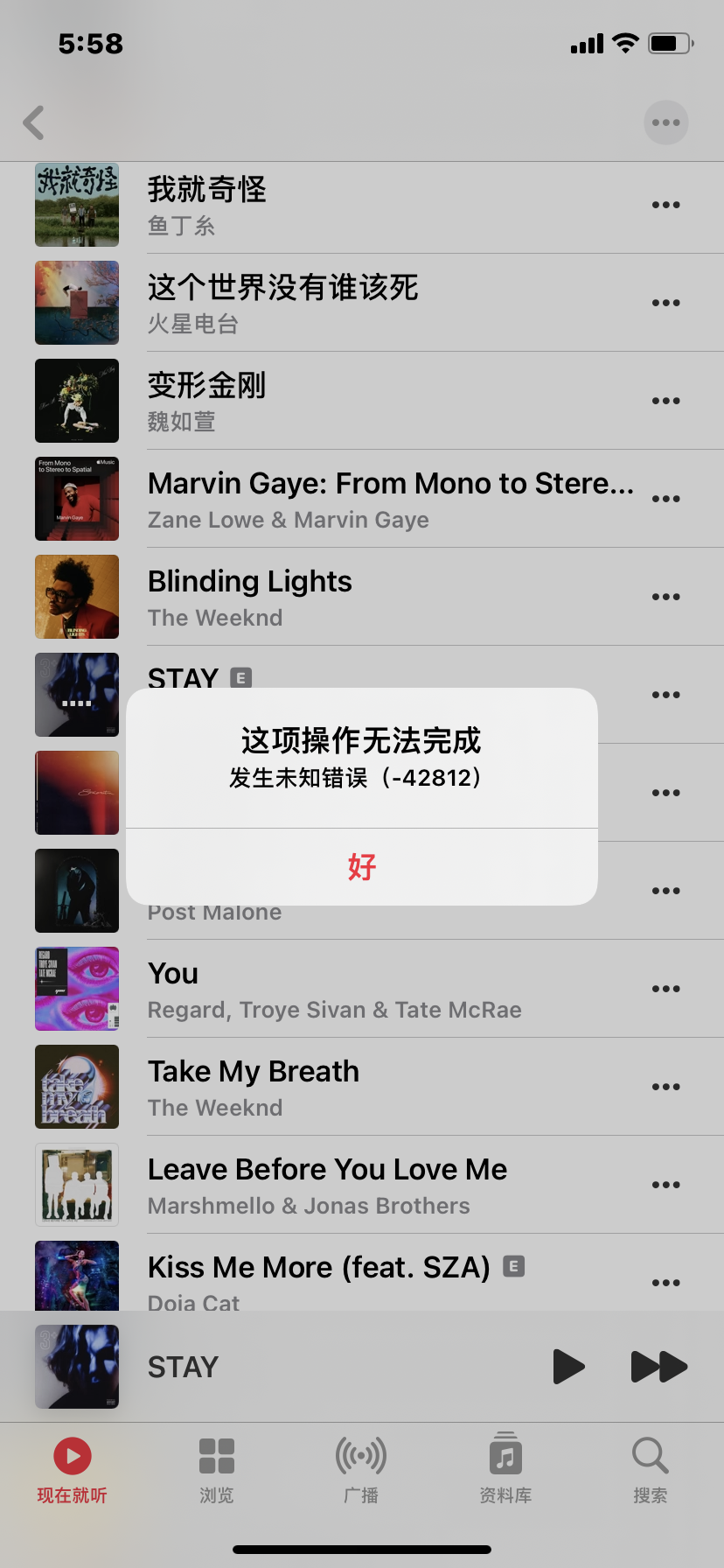Go back using the top-left arrow
724x1568 pixels.
[34, 123]
